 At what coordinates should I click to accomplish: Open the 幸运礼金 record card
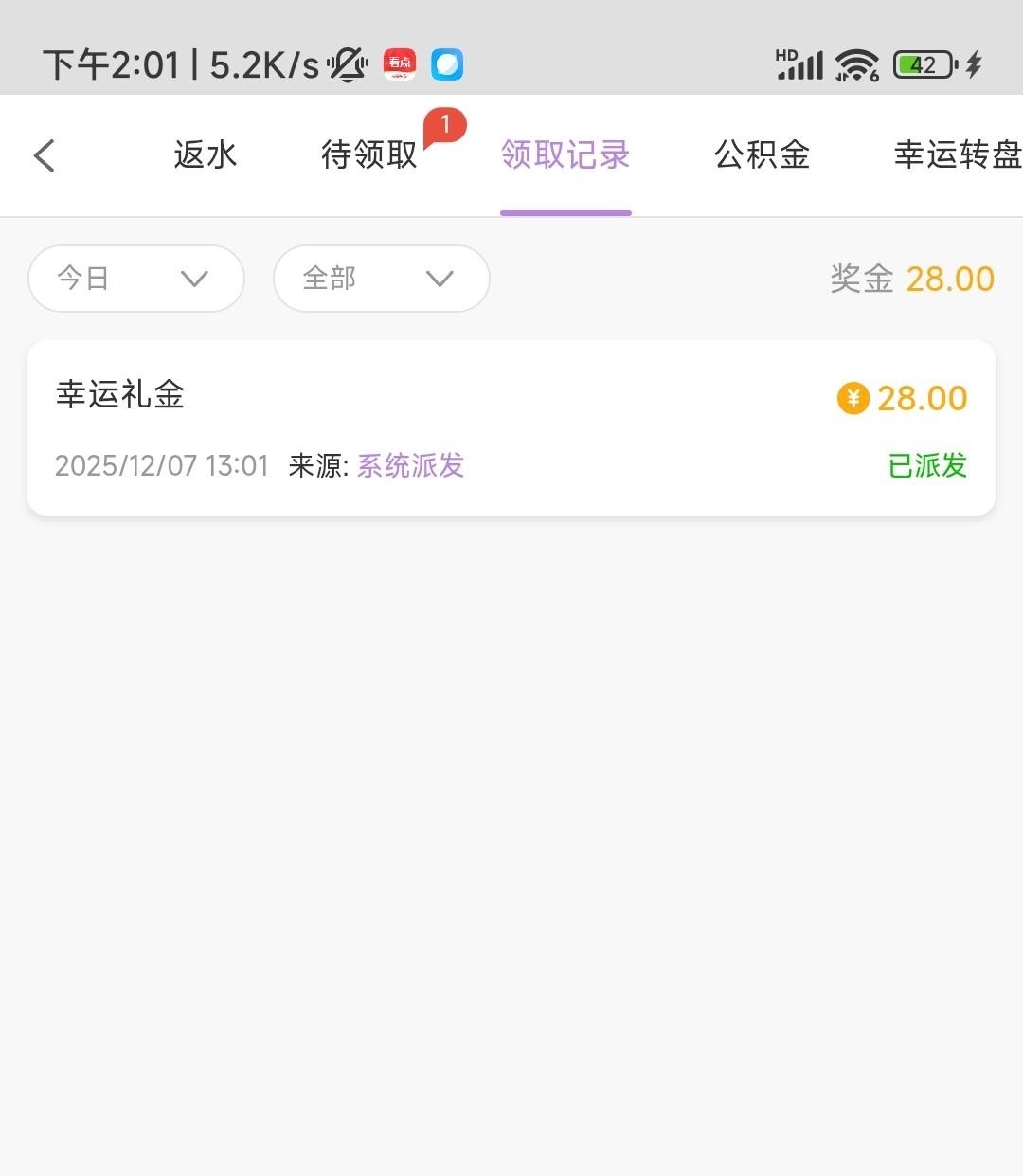pyautogui.click(x=511, y=428)
